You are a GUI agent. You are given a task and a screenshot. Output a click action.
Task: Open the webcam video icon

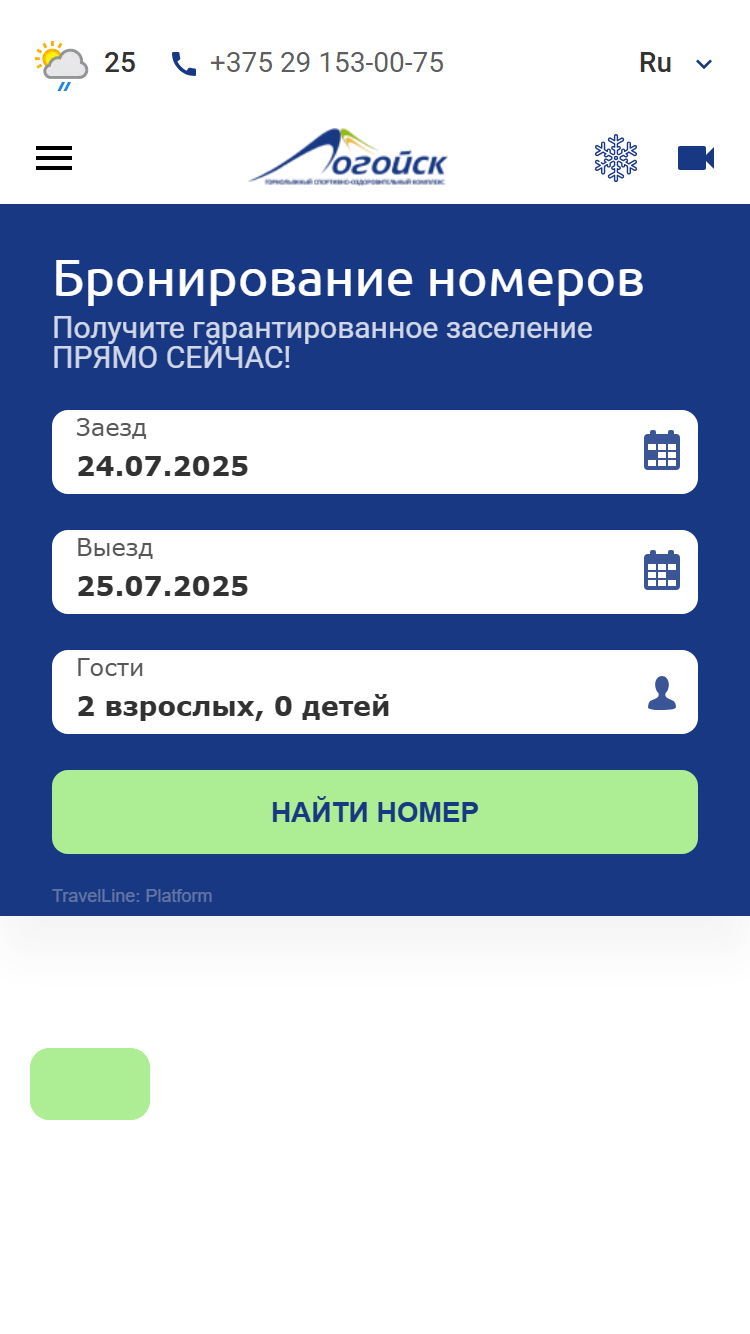click(696, 158)
